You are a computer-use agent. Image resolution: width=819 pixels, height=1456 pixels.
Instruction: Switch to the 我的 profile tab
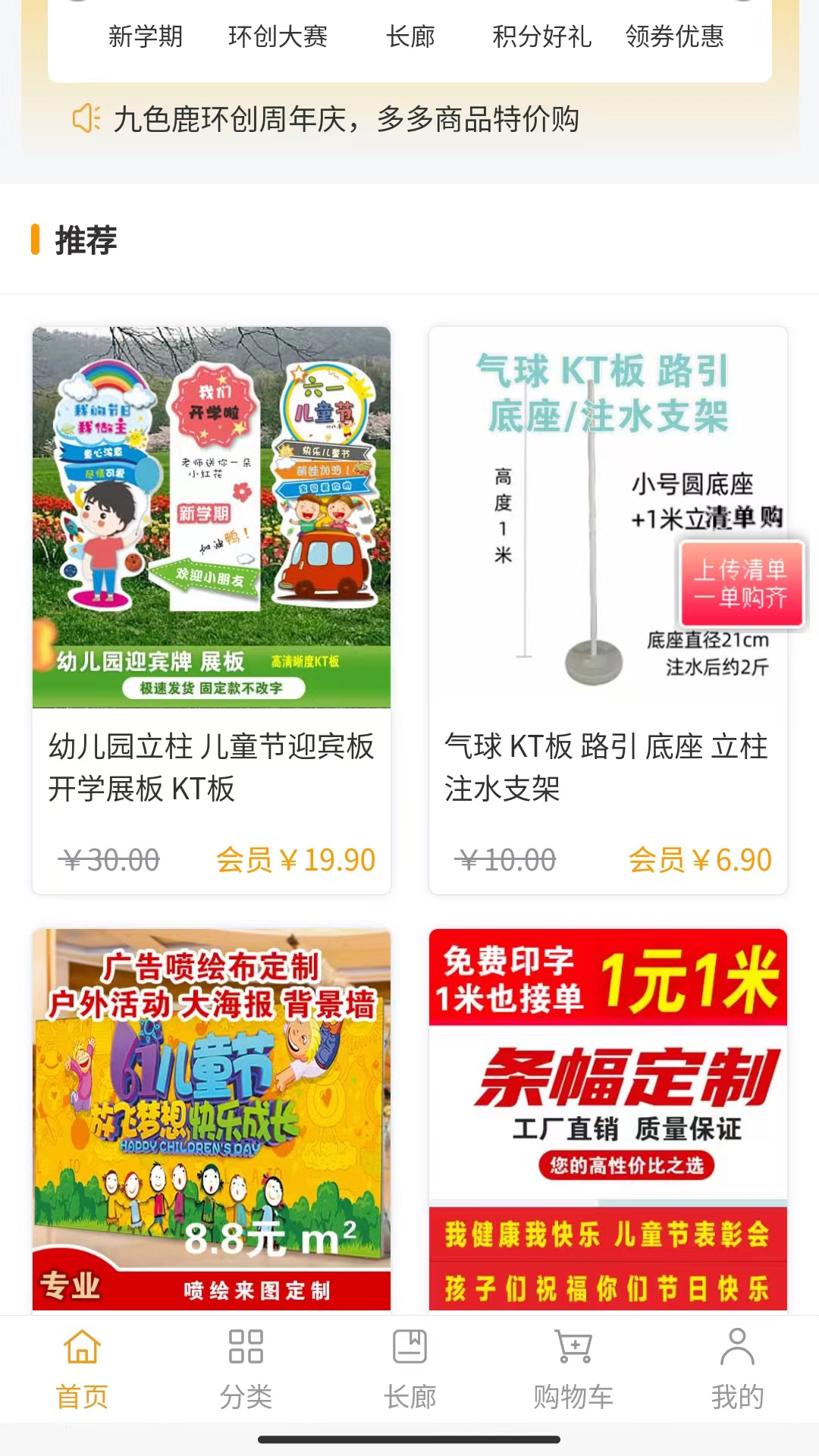[737, 1368]
